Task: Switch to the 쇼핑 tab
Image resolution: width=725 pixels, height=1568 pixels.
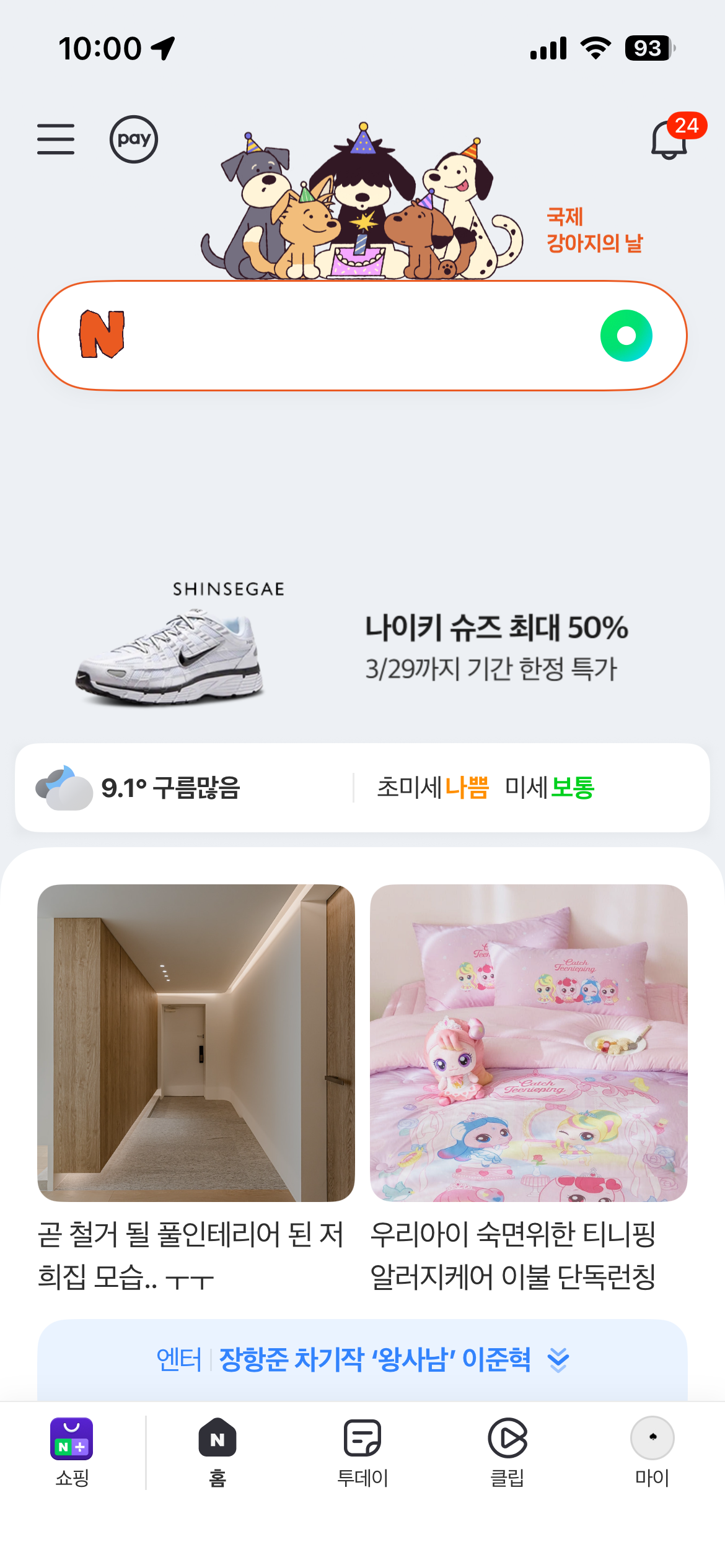Action: tap(72, 1452)
